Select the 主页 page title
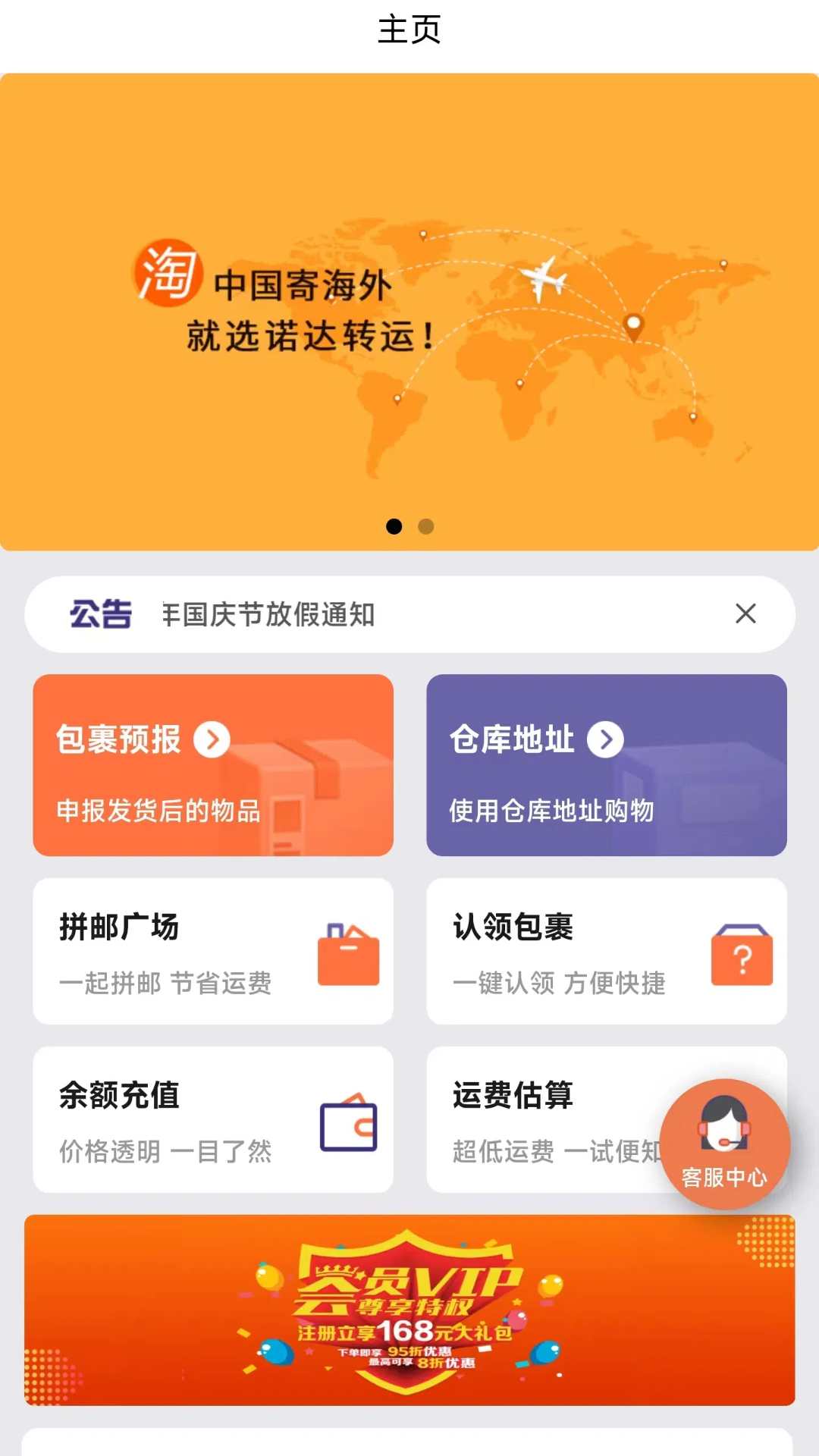The width and height of the screenshot is (819, 1456). (409, 29)
